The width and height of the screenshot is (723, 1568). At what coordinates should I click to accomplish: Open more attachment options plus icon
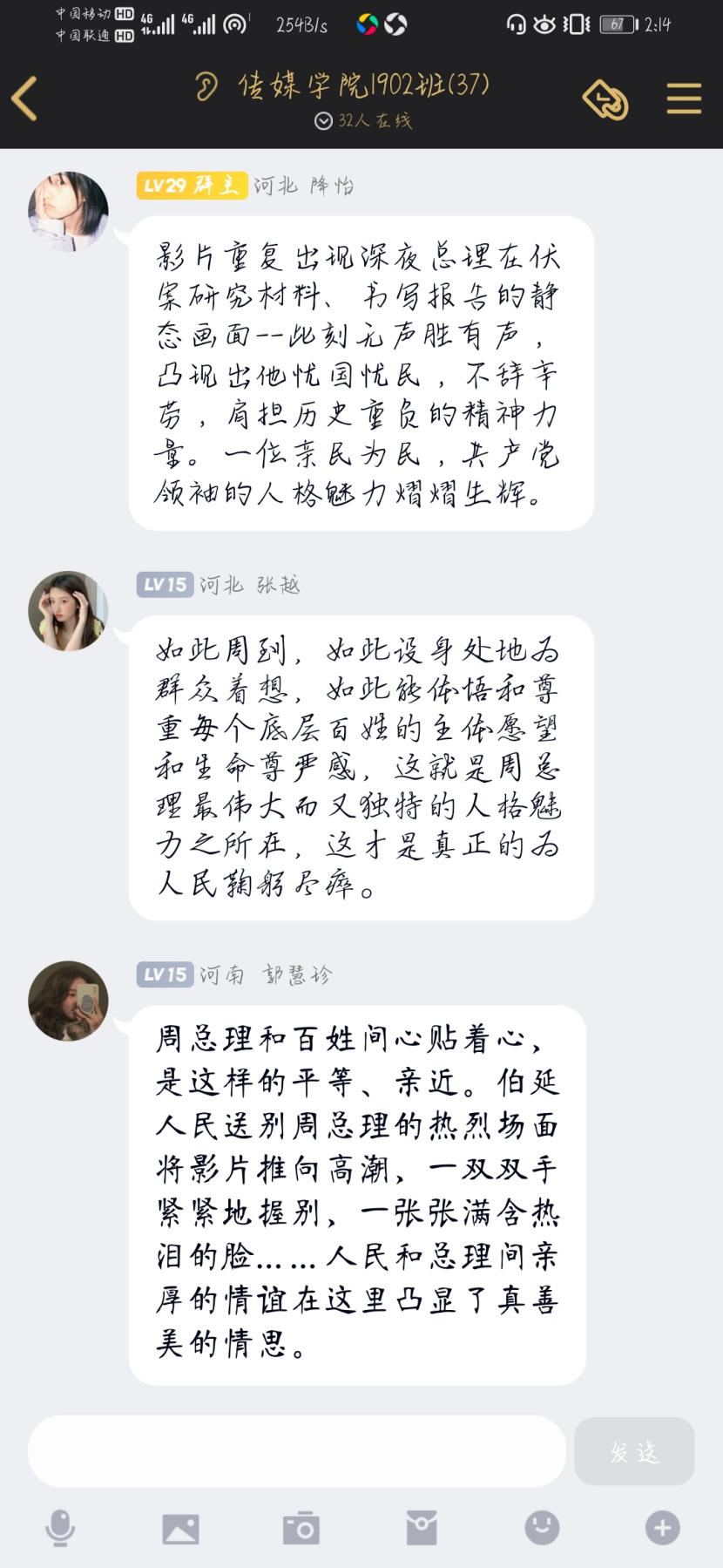(662, 1528)
